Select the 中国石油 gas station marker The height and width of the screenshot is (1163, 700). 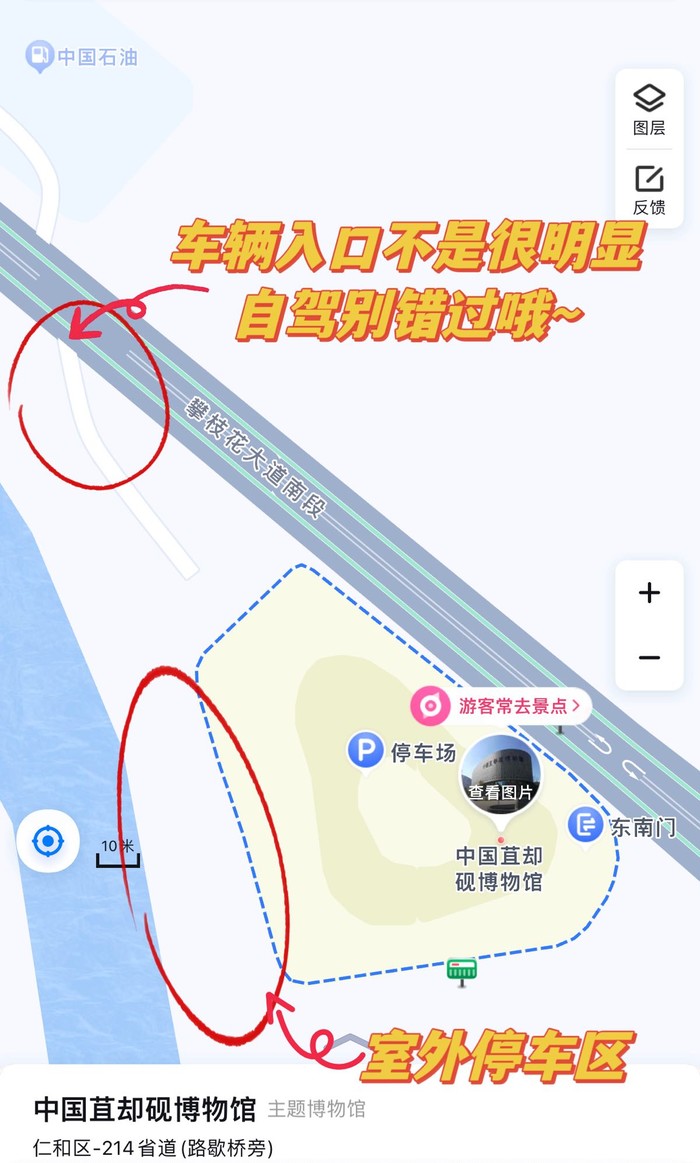point(40,56)
